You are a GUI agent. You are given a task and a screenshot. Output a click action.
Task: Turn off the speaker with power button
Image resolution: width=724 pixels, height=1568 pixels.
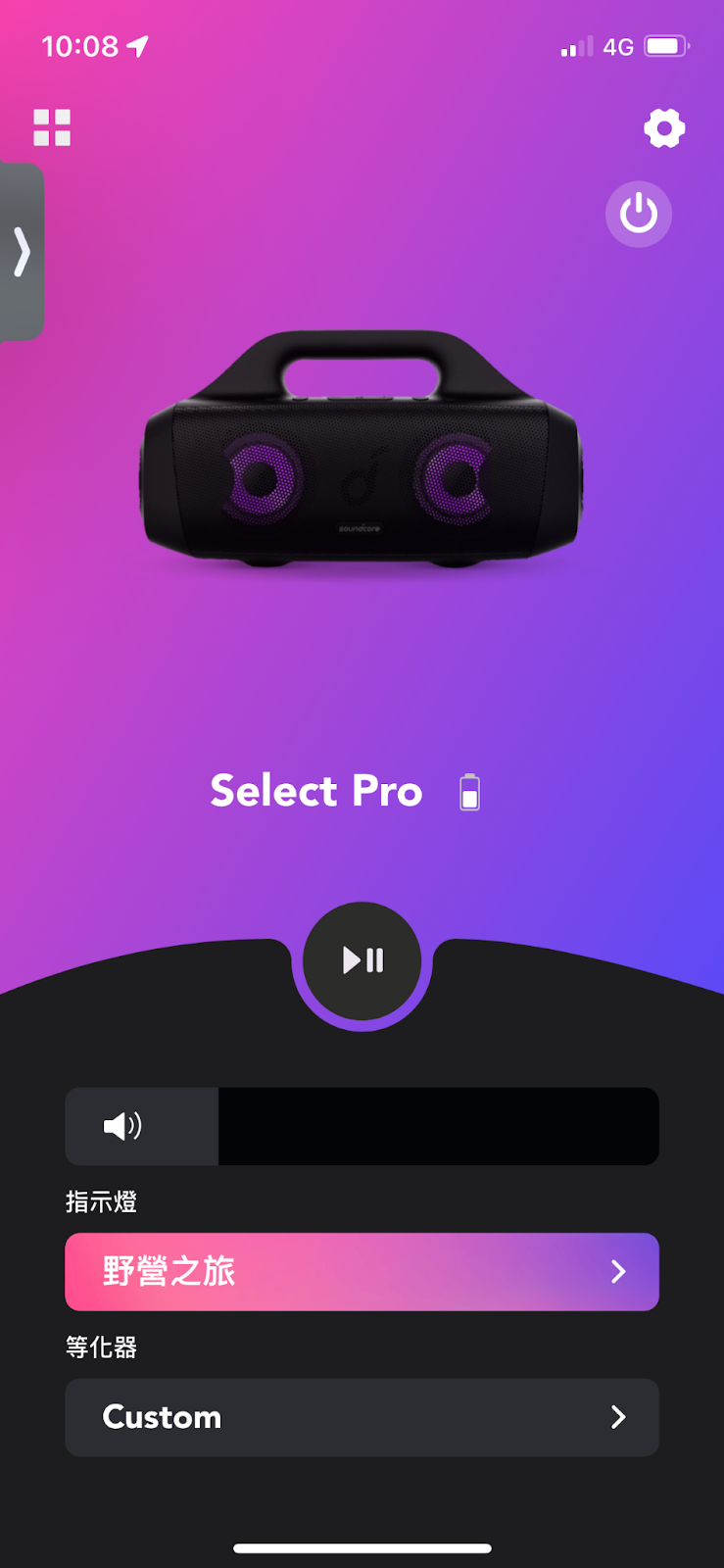point(639,214)
